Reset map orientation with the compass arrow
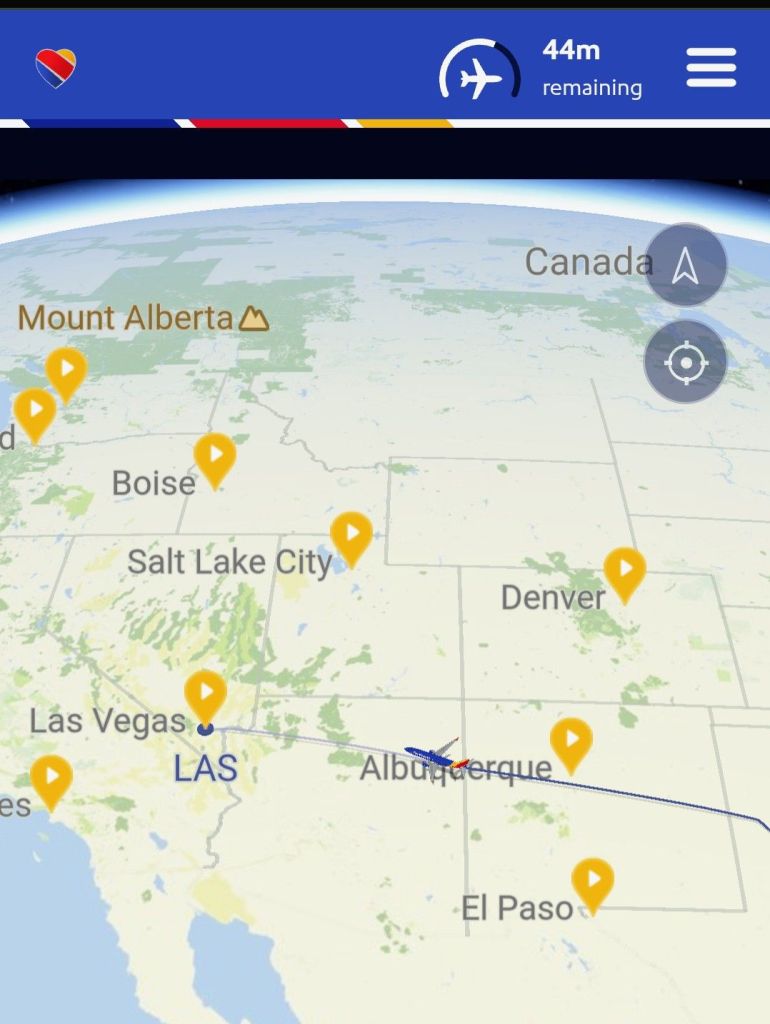This screenshot has width=770, height=1024. click(x=685, y=265)
